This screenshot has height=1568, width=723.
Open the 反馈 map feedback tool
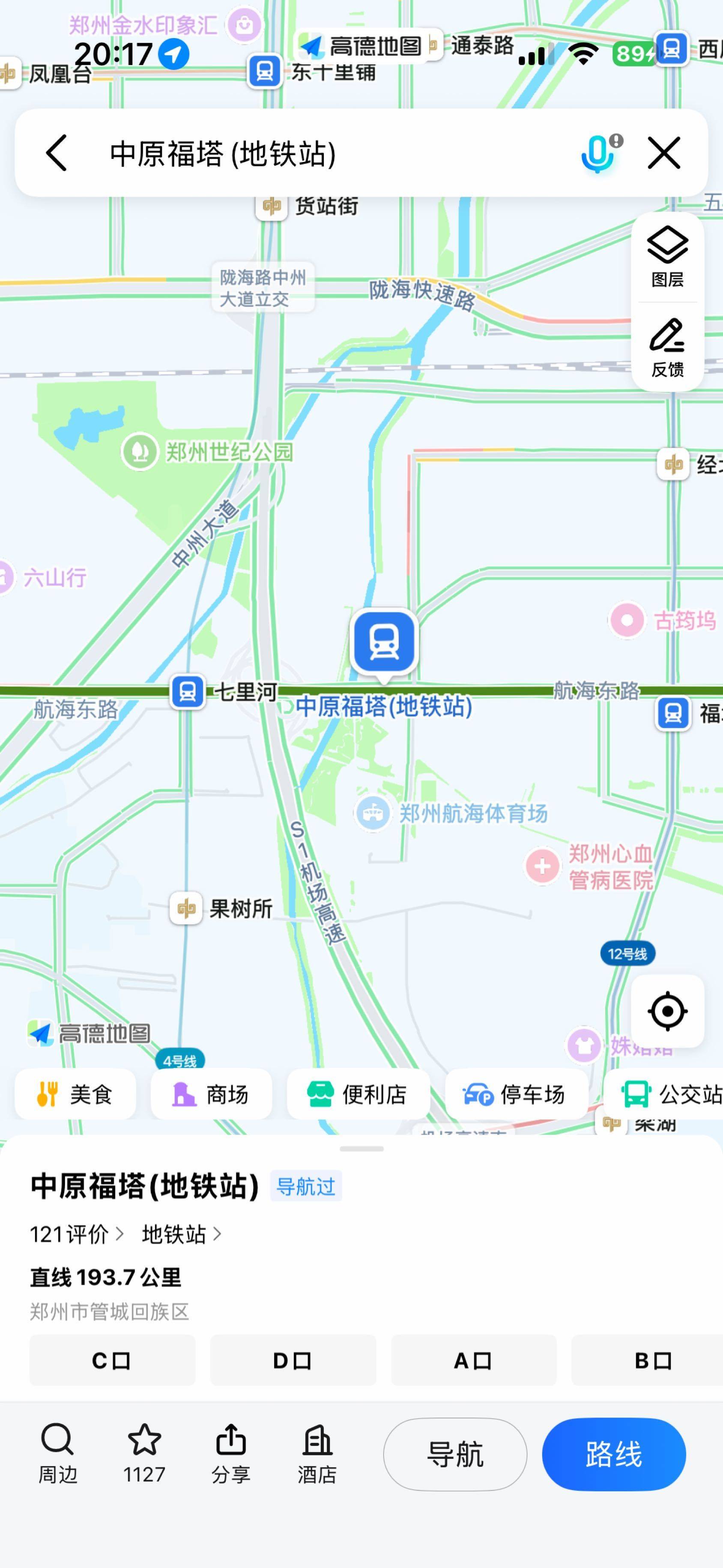(x=667, y=348)
